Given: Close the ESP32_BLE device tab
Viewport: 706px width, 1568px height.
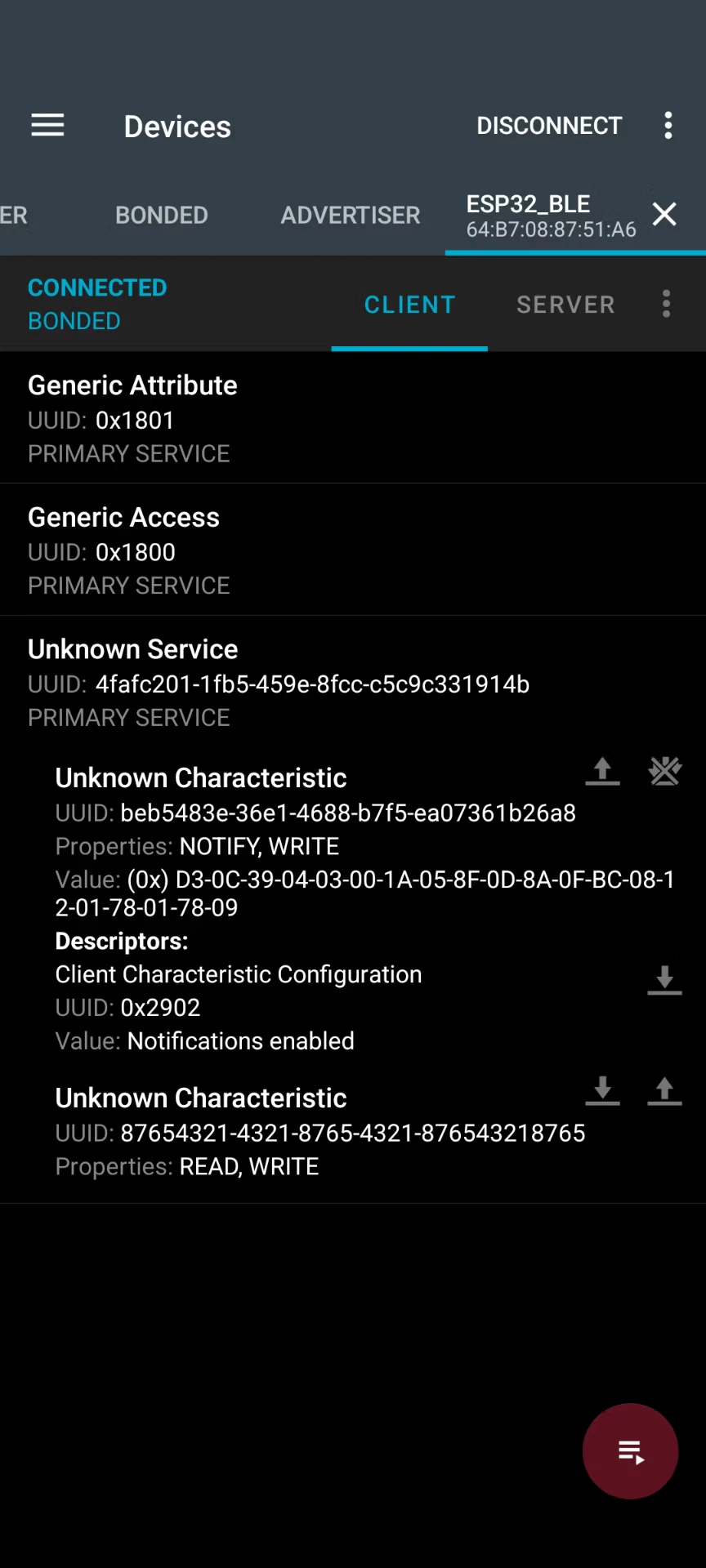Looking at the screenshot, I should [664, 214].
